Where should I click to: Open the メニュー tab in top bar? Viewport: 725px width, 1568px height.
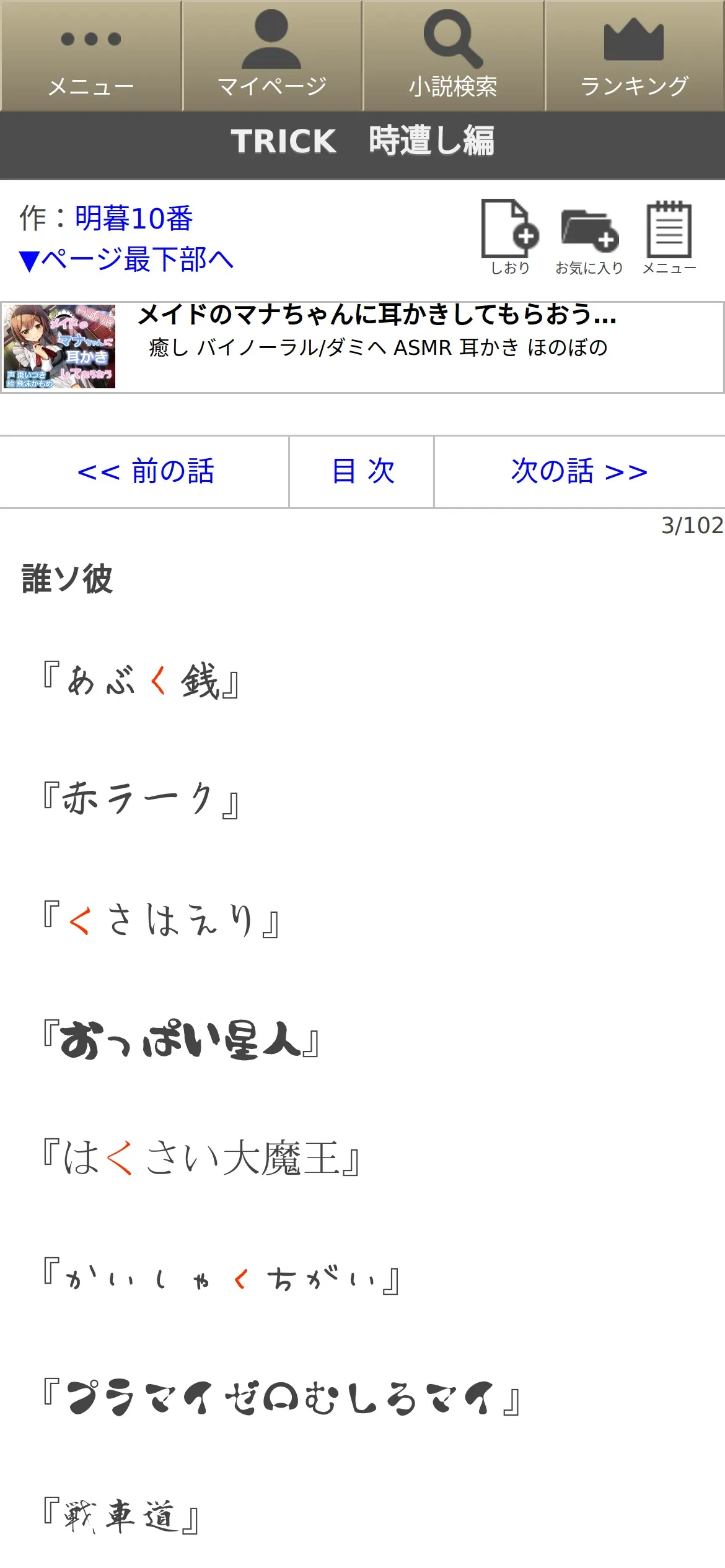coord(91,56)
